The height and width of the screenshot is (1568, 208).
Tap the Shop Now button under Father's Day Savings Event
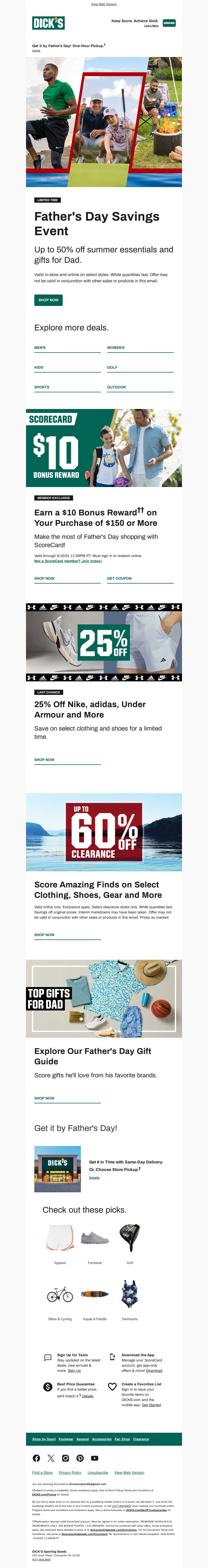point(48,300)
